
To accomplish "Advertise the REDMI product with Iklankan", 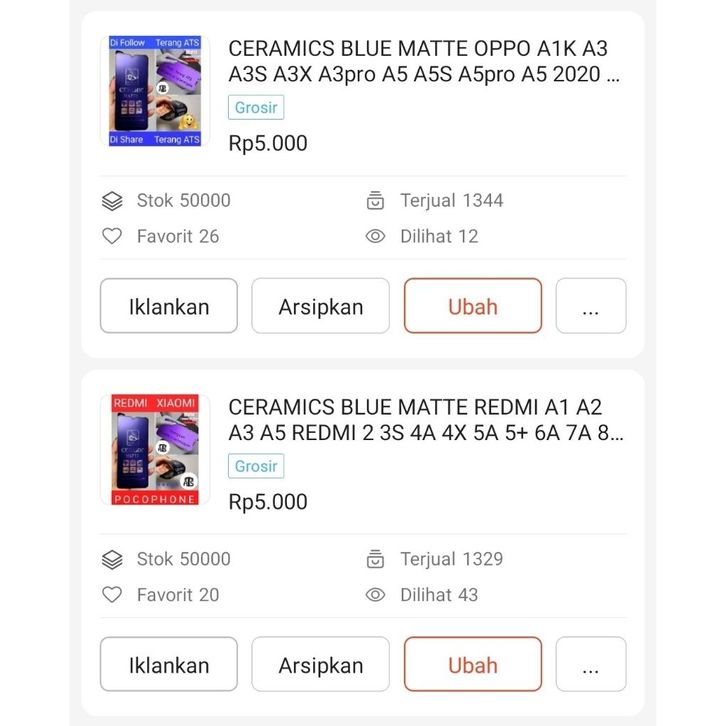I will tap(169, 665).
